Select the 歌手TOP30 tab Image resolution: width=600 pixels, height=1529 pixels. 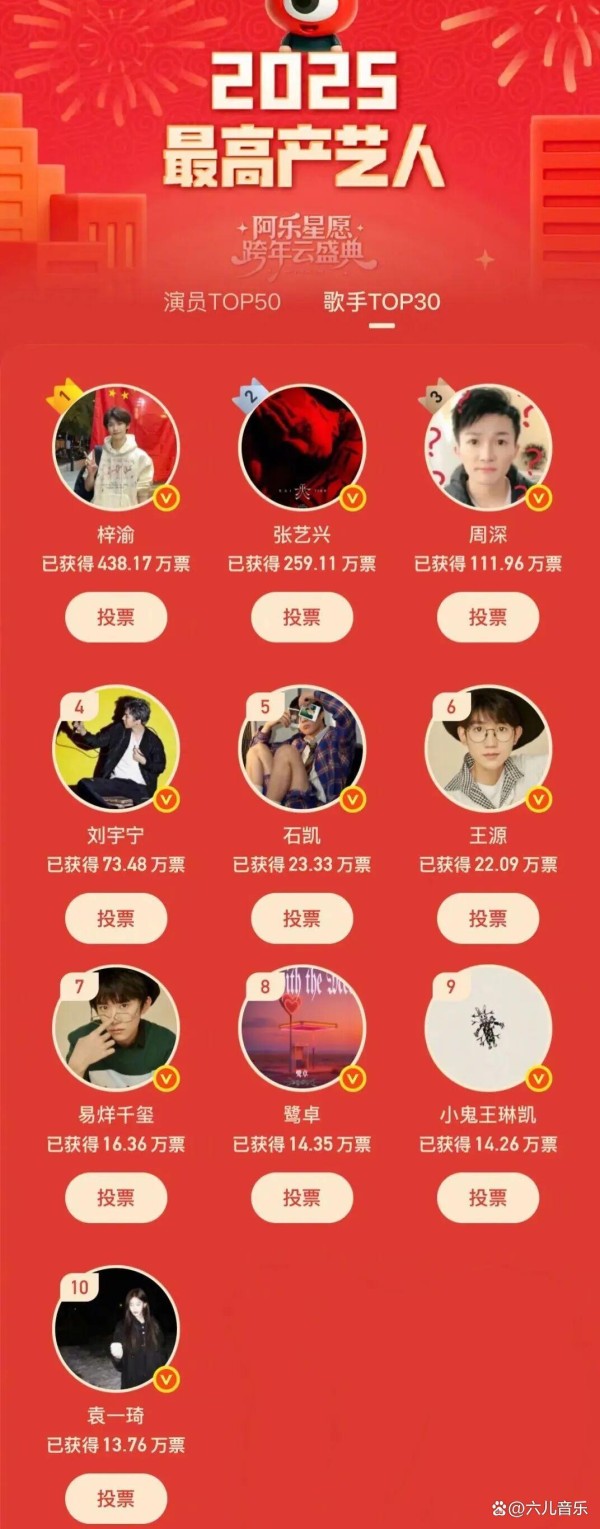(x=381, y=302)
